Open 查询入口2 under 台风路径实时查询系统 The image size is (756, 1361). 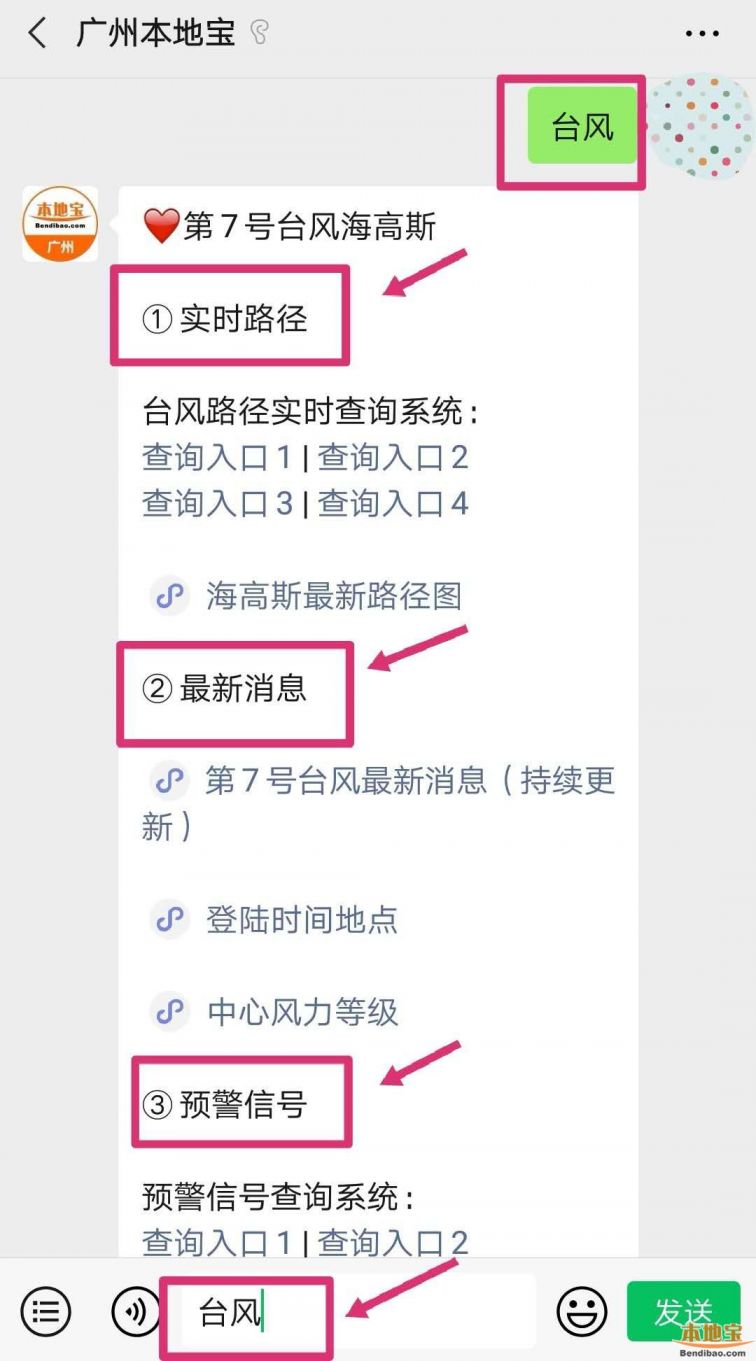point(393,457)
